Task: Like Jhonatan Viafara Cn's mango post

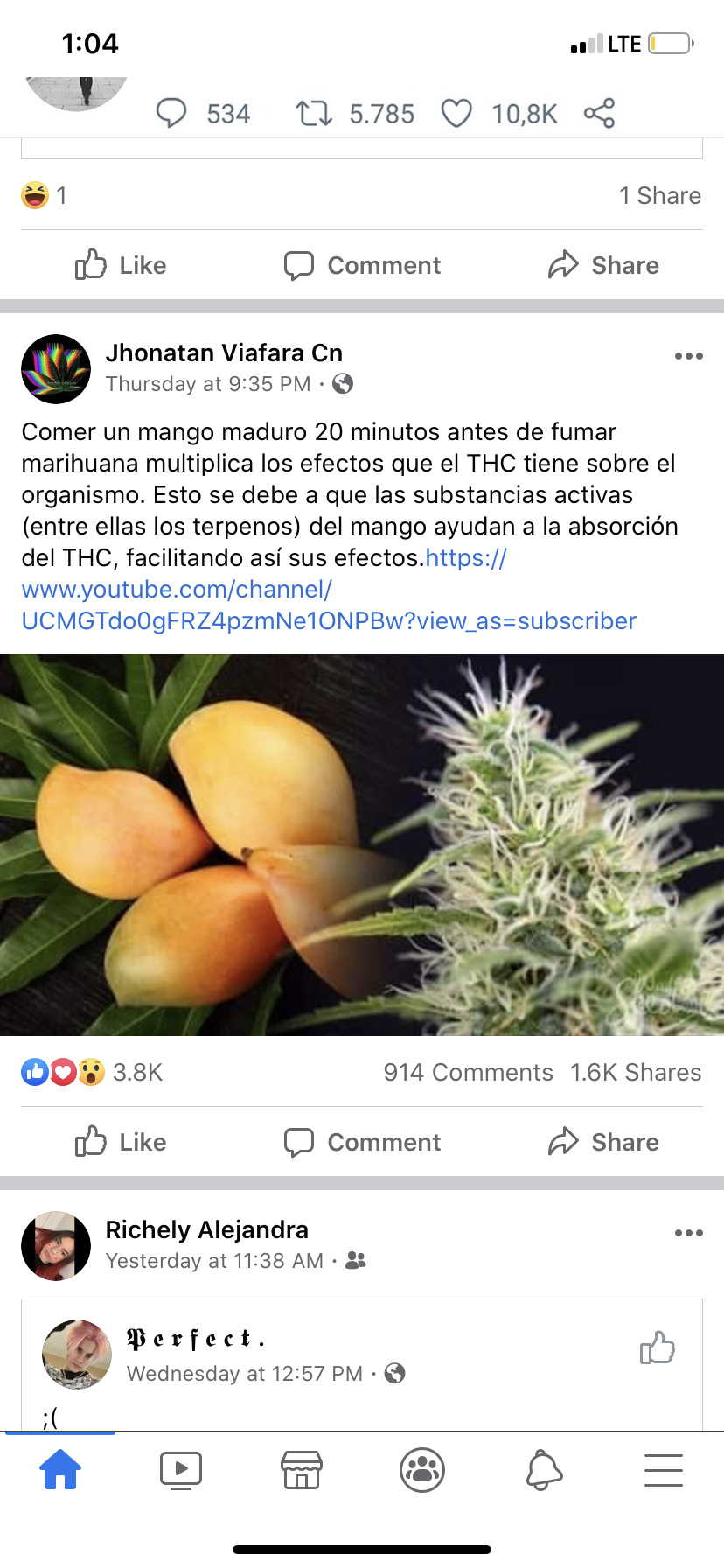Action: (x=121, y=1142)
